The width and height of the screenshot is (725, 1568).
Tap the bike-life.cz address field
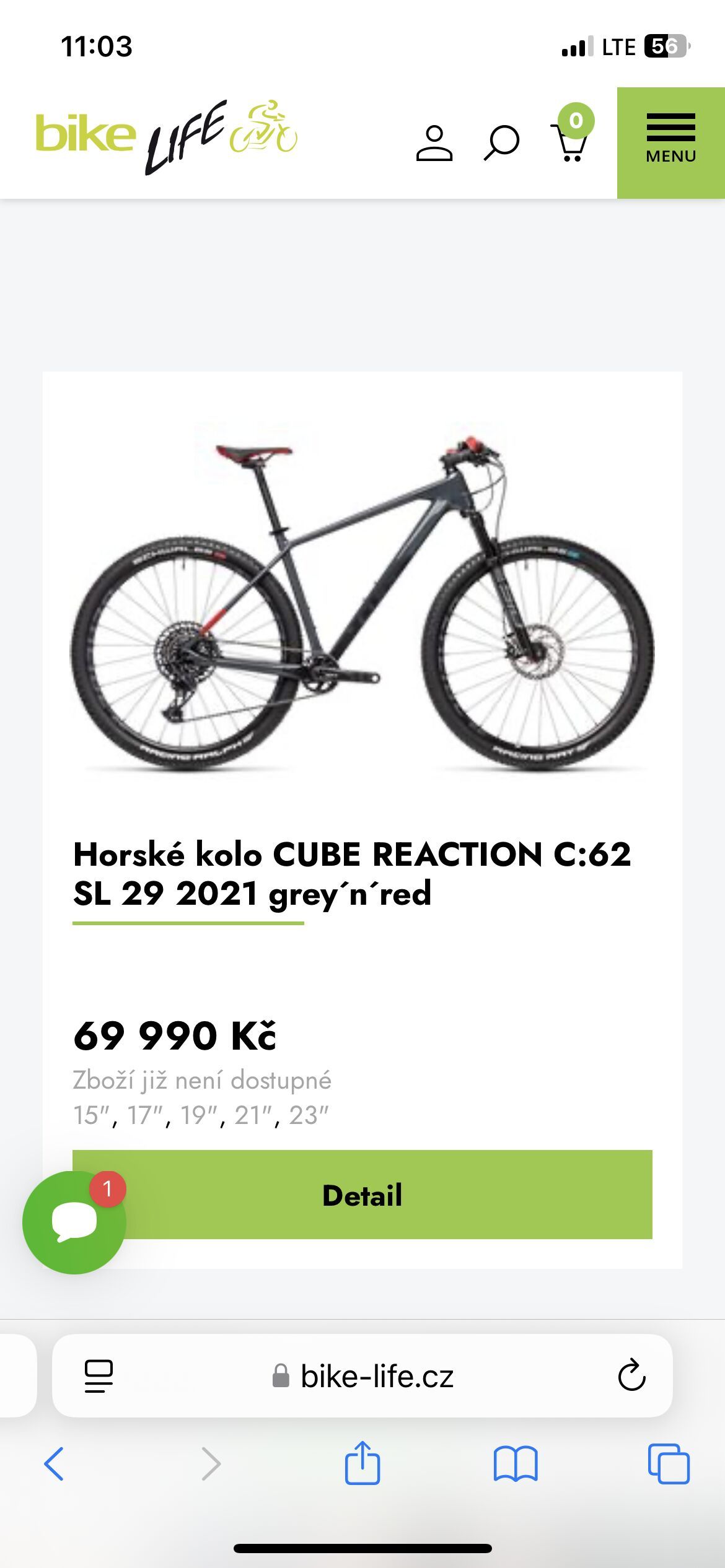(x=362, y=1376)
